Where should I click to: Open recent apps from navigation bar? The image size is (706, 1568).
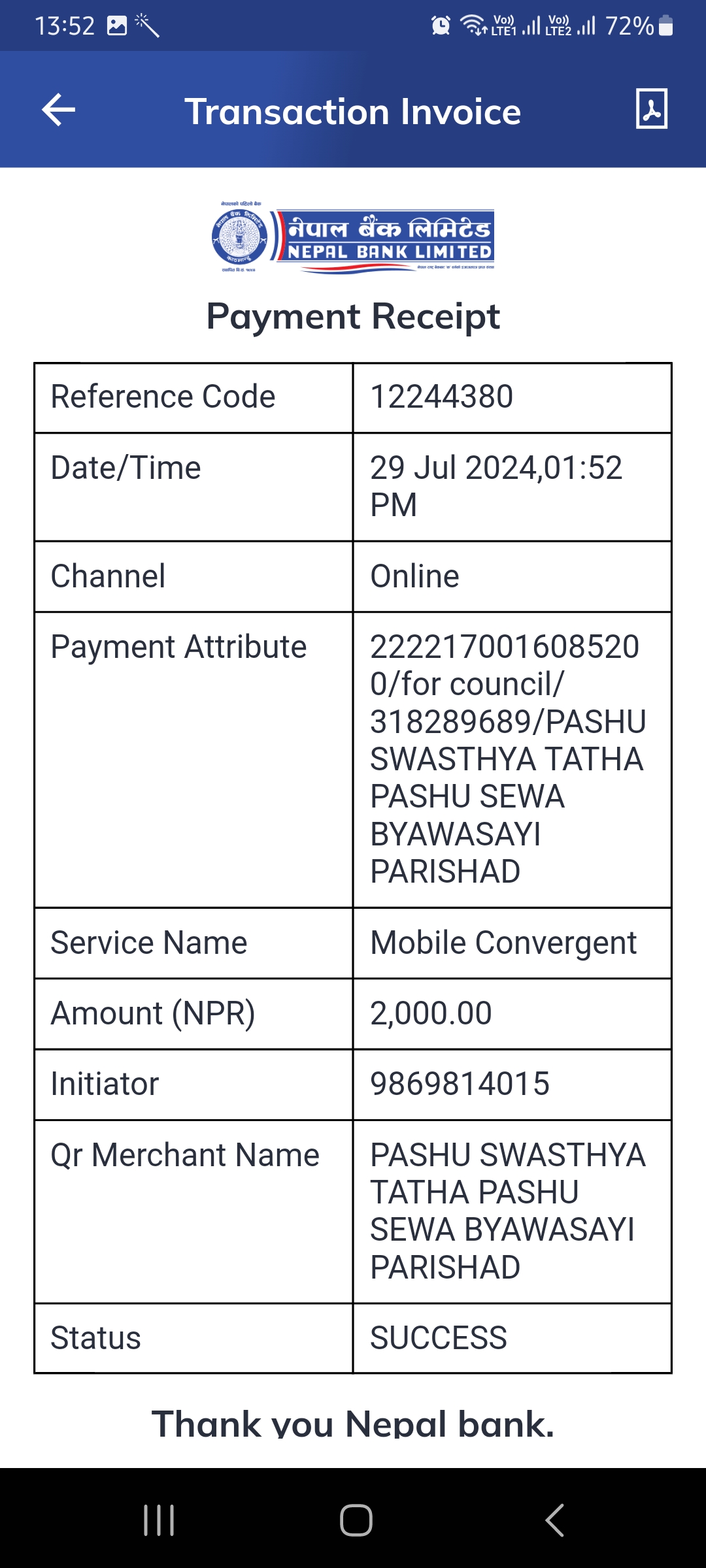pos(159,1520)
